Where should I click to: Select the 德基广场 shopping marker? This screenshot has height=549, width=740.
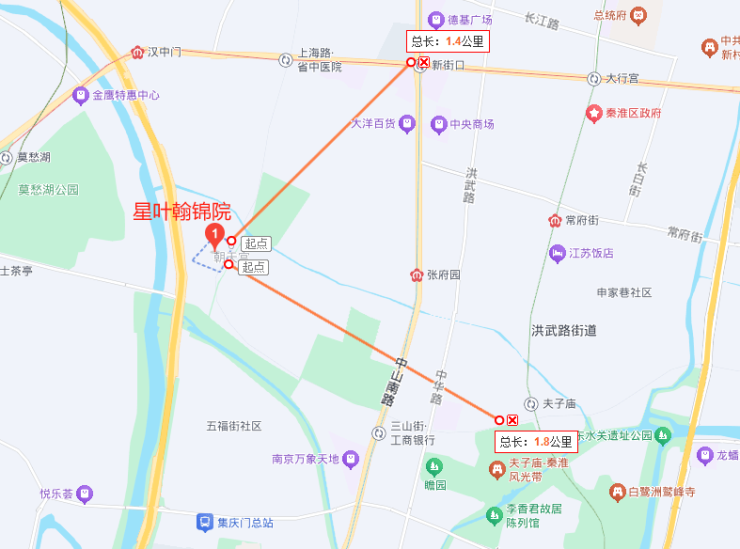[x=436, y=19]
